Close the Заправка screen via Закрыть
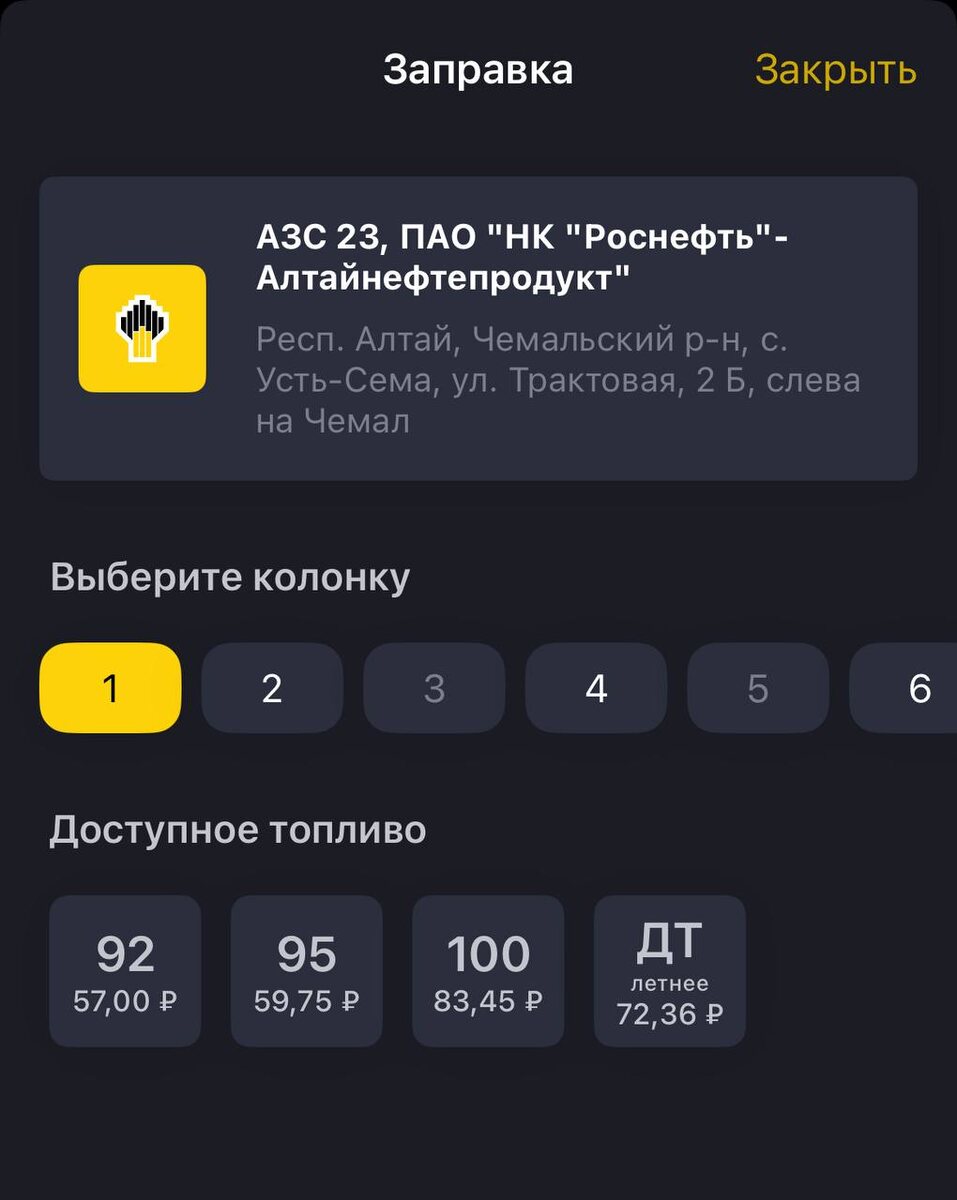Image resolution: width=957 pixels, height=1200 pixels. [837, 69]
